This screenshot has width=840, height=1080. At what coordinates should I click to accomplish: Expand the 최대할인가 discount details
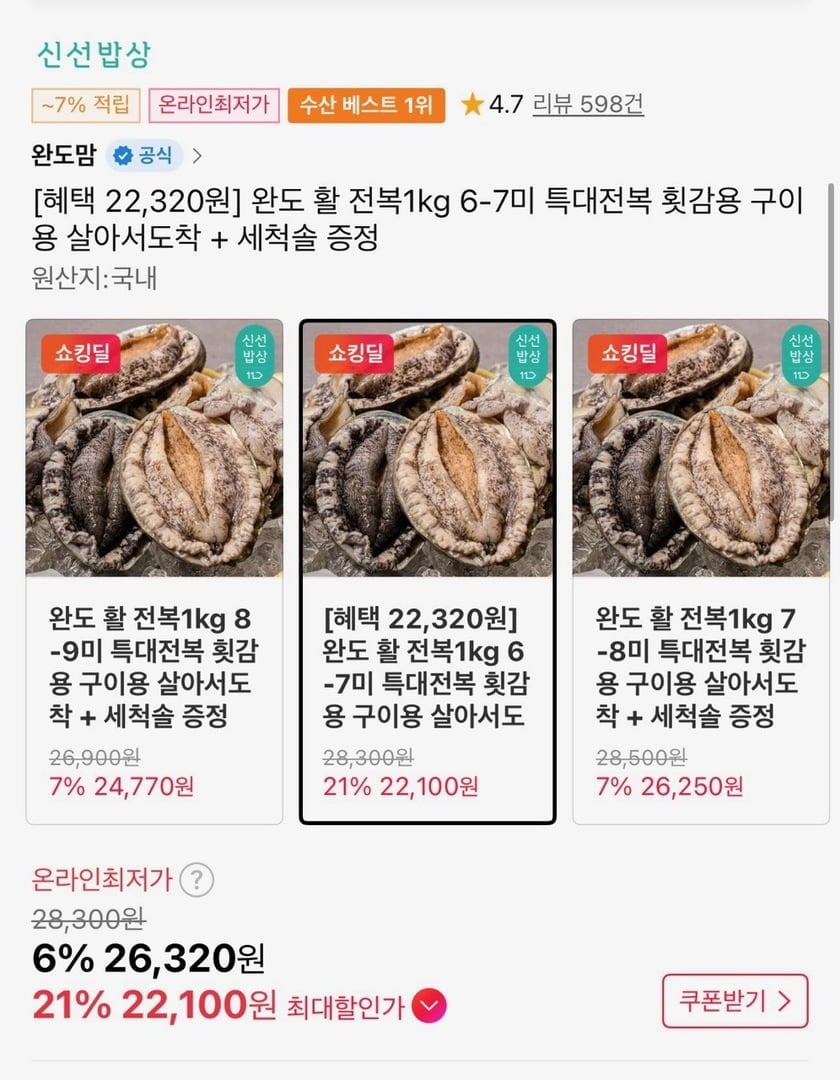[x=429, y=1005]
